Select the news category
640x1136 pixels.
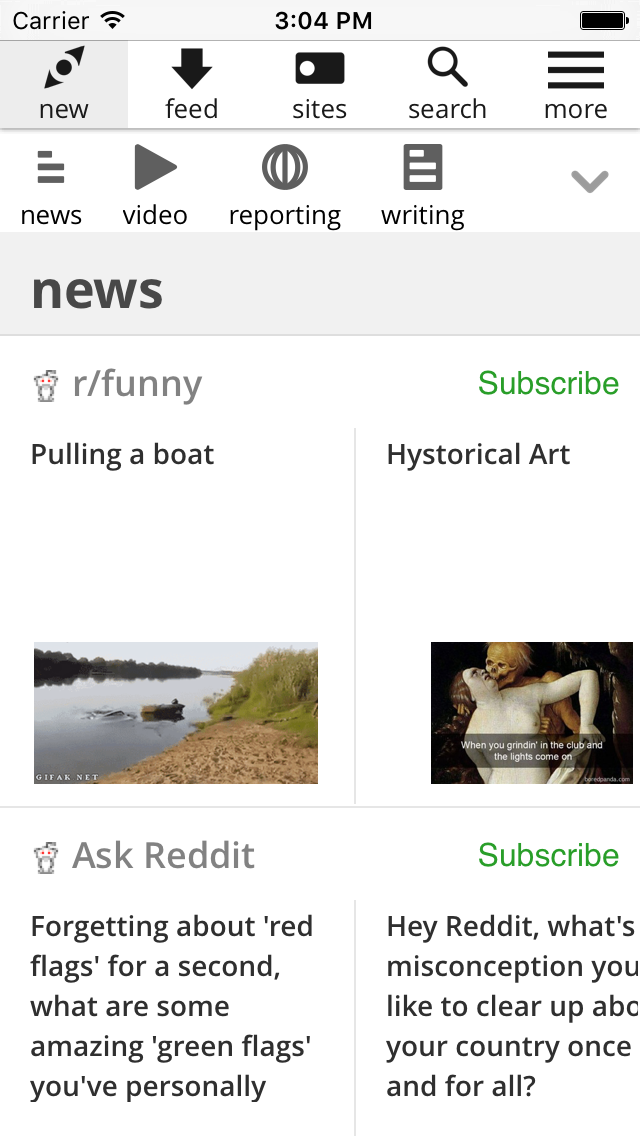(51, 186)
